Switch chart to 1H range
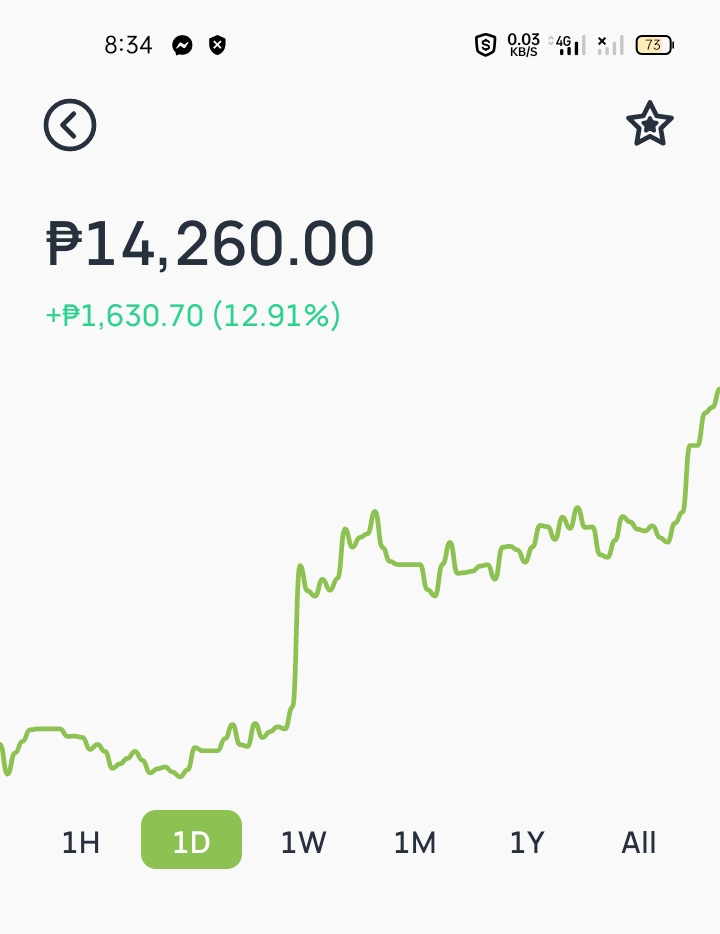The image size is (720, 934). click(81, 842)
